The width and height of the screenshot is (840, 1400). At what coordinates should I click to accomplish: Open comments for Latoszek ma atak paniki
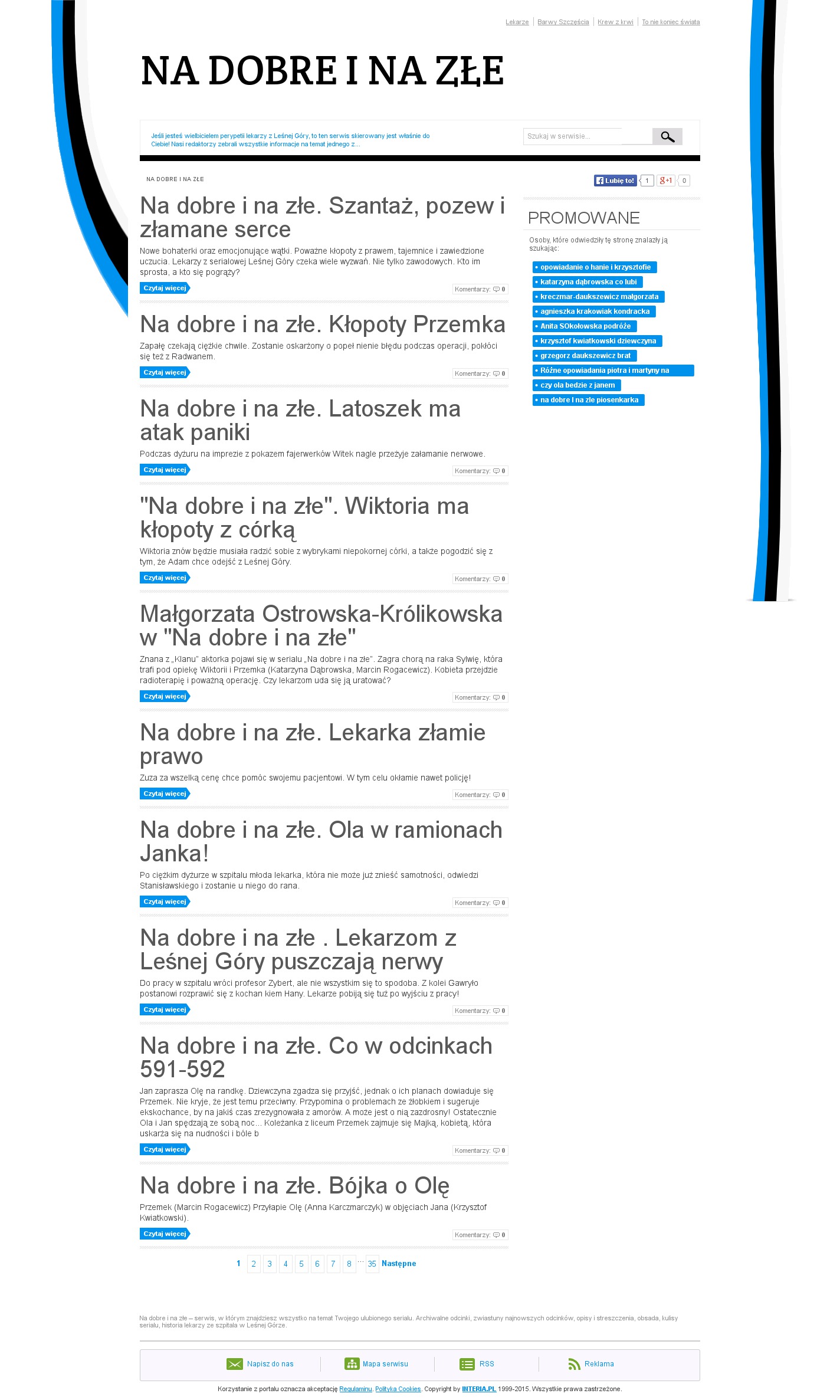tap(480, 471)
